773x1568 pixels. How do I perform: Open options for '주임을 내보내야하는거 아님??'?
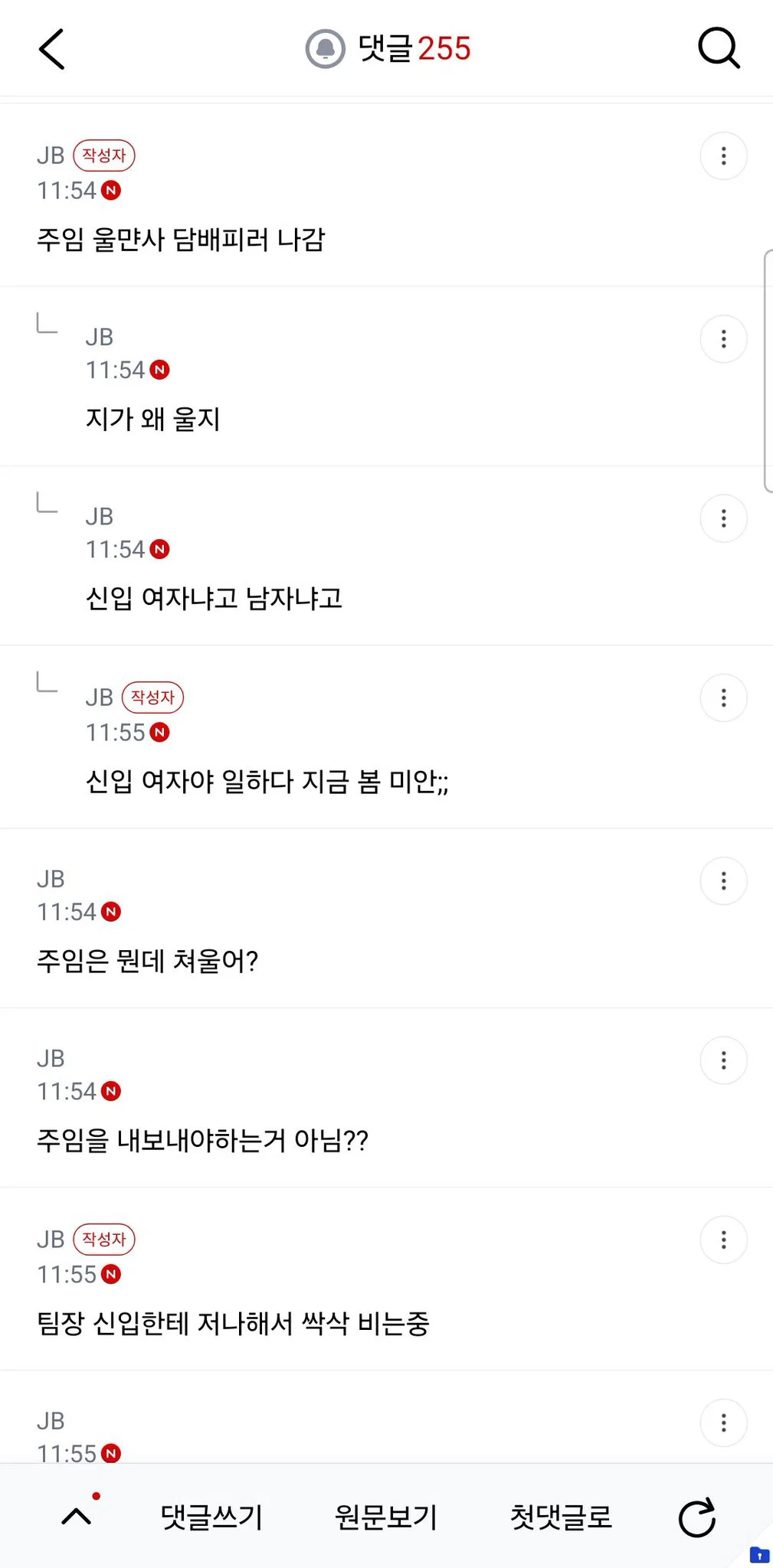[x=723, y=1060]
